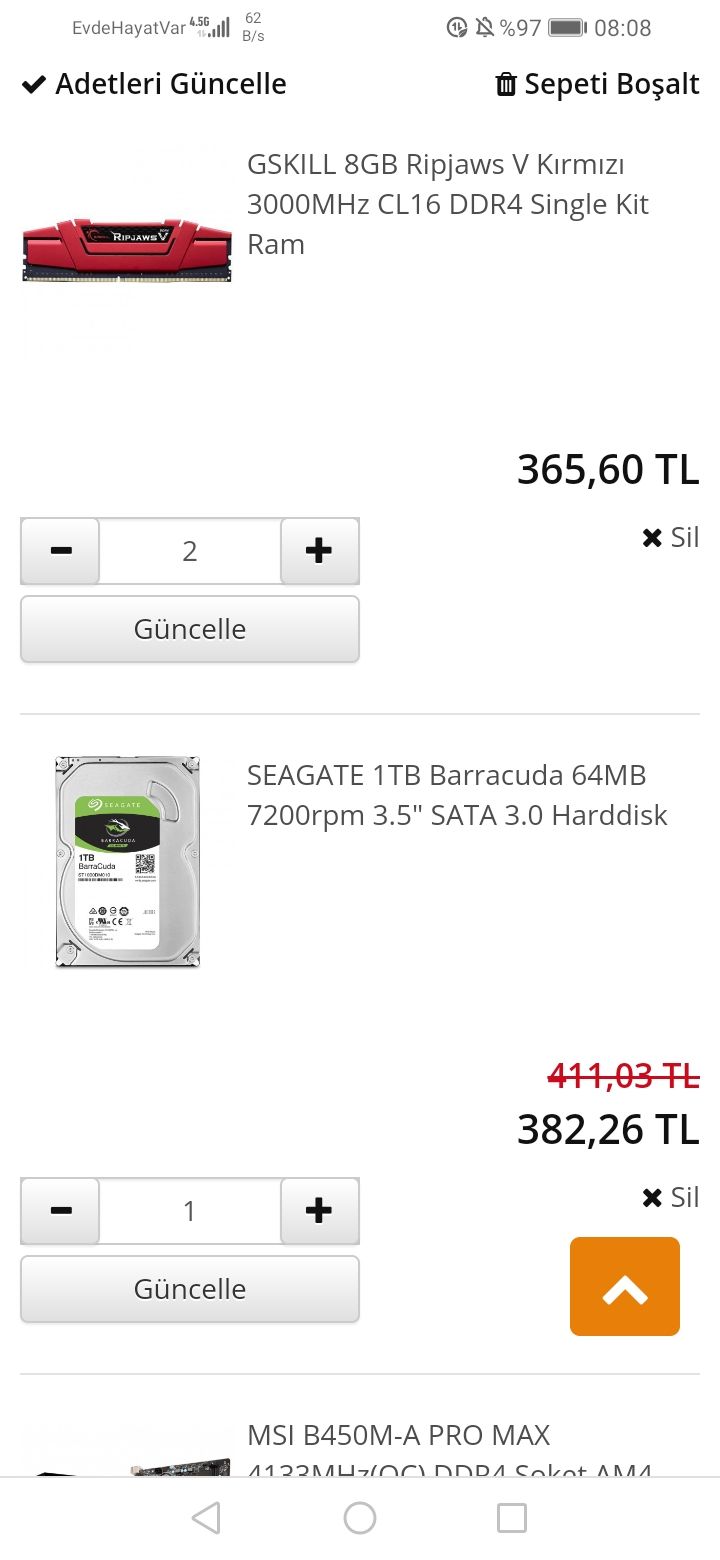The width and height of the screenshot is (720, 1560).
Task: Tap Güncelle under the GSKILL RAM
Action: [190, 629]
